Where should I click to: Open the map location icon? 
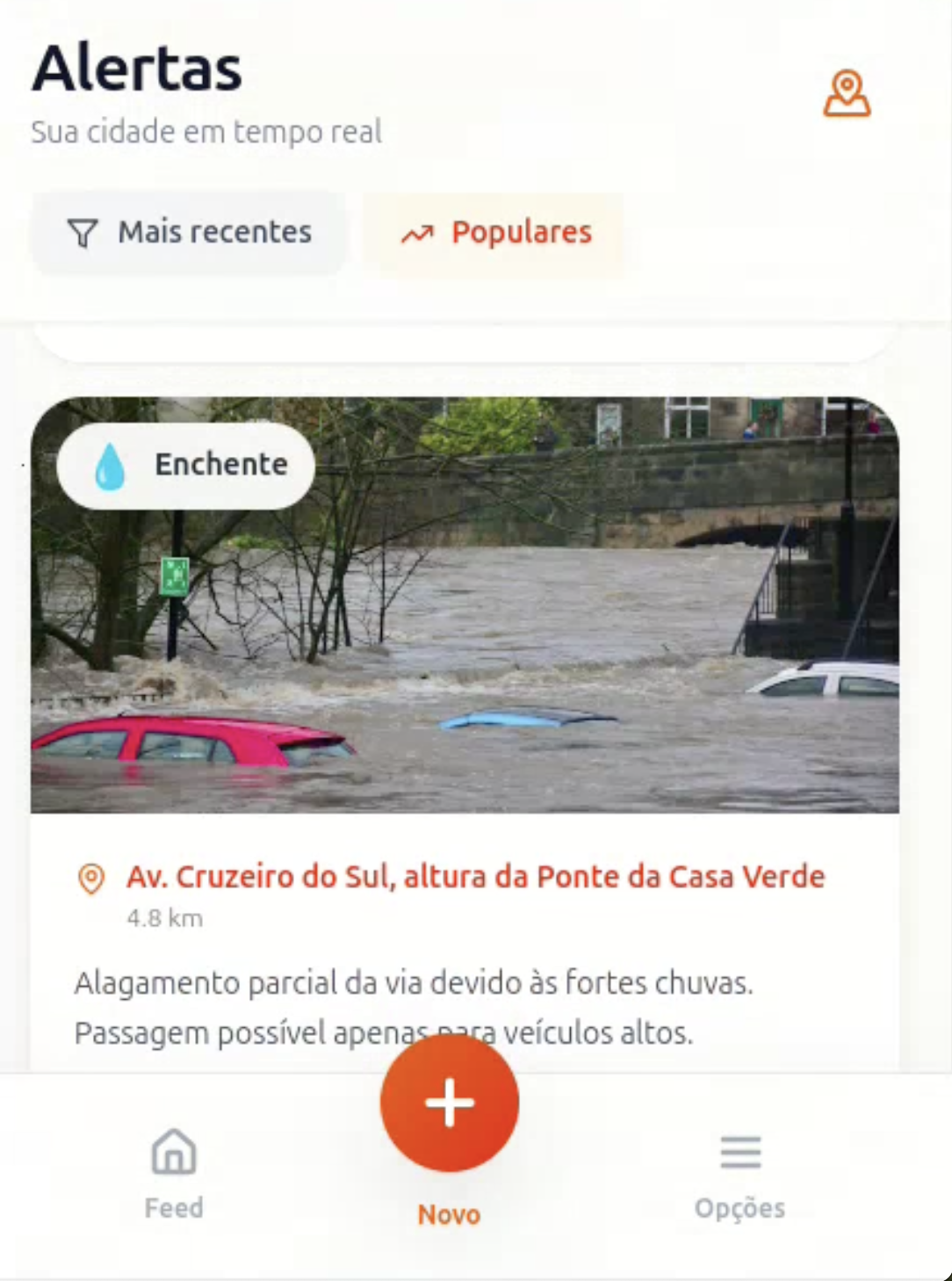[x=847, y=93]
